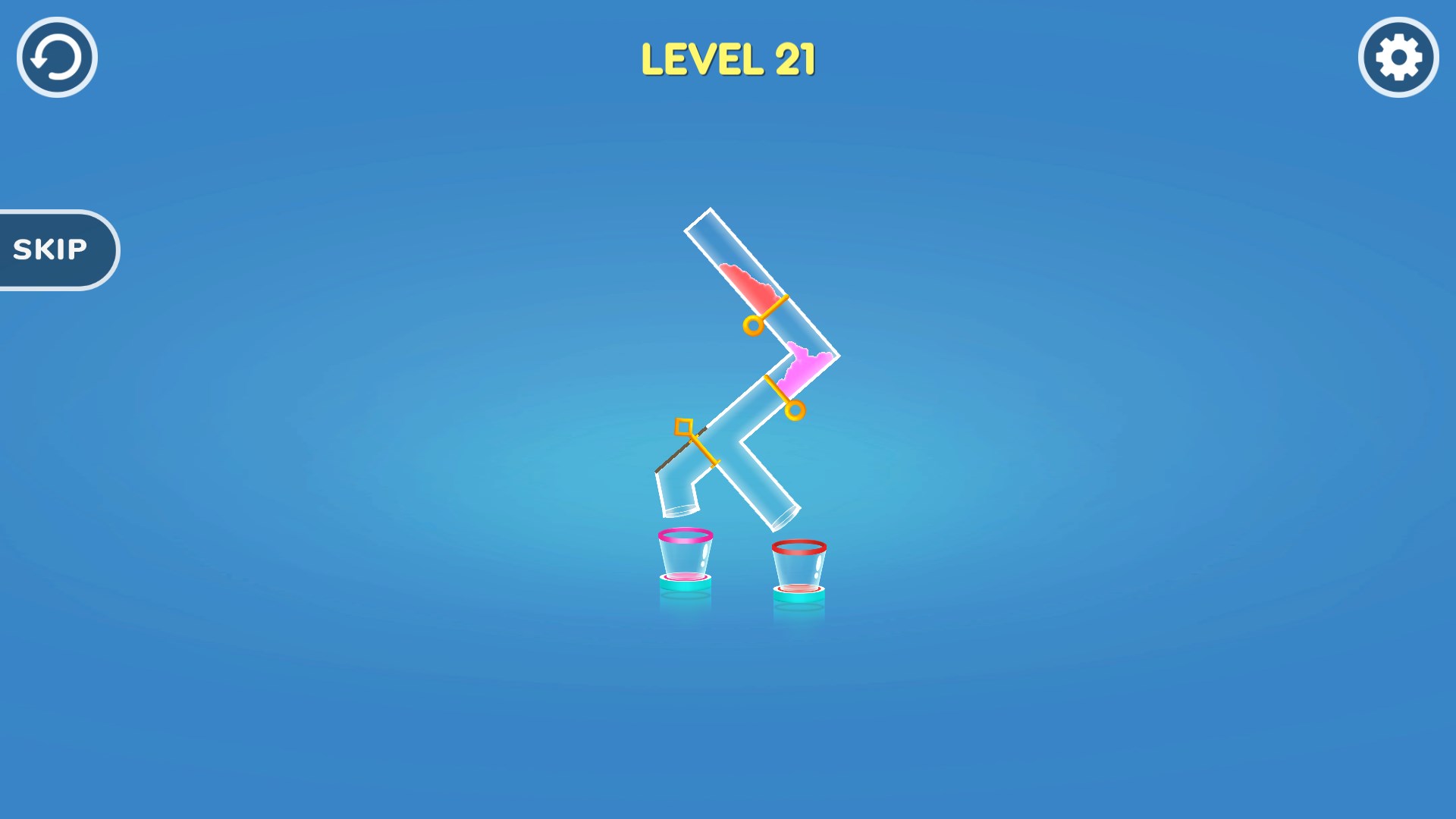Skip this level
1456x819 pixels.
(x=53, y=249)
